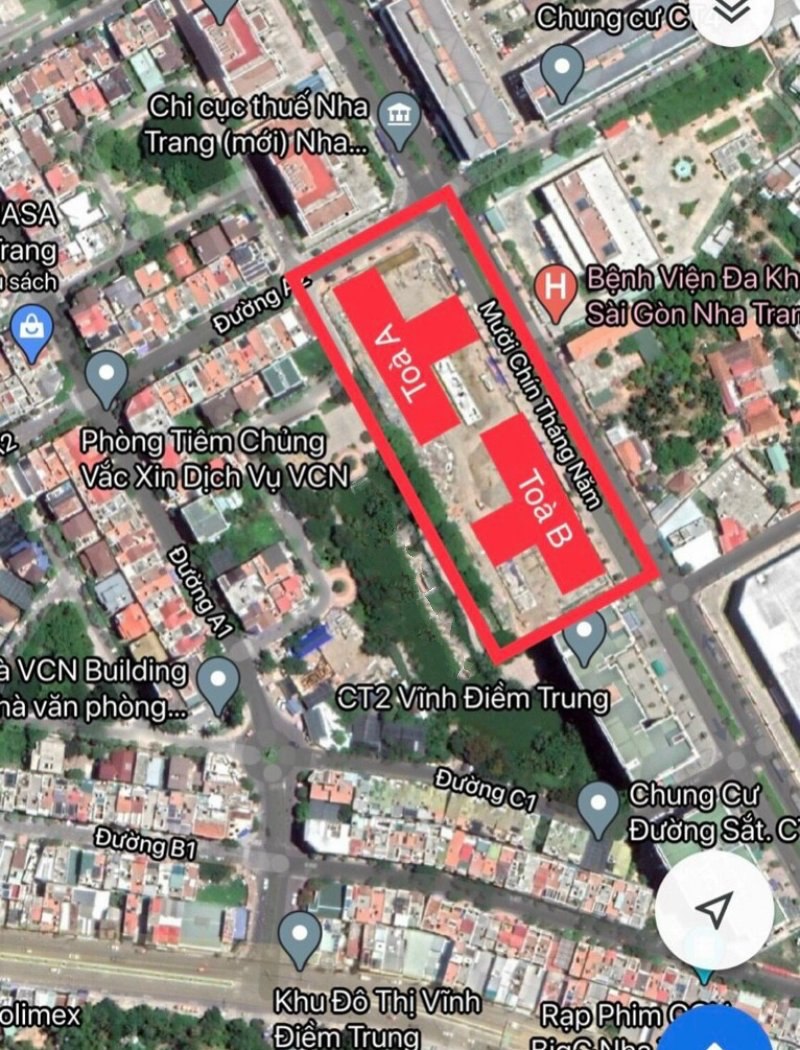Image resolution: width=800 pixels, height=1050 pixels.
Task: Tap the Phòng Tiêm Chủng Vắc Xin VCN pin
Action: pyautogui.click(x=107, y=379)
